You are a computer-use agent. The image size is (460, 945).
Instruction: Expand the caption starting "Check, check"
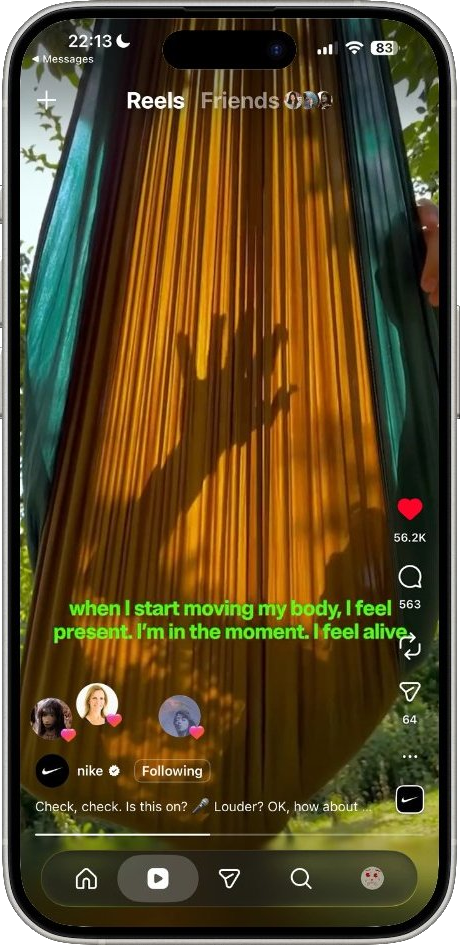coord(203,806)
